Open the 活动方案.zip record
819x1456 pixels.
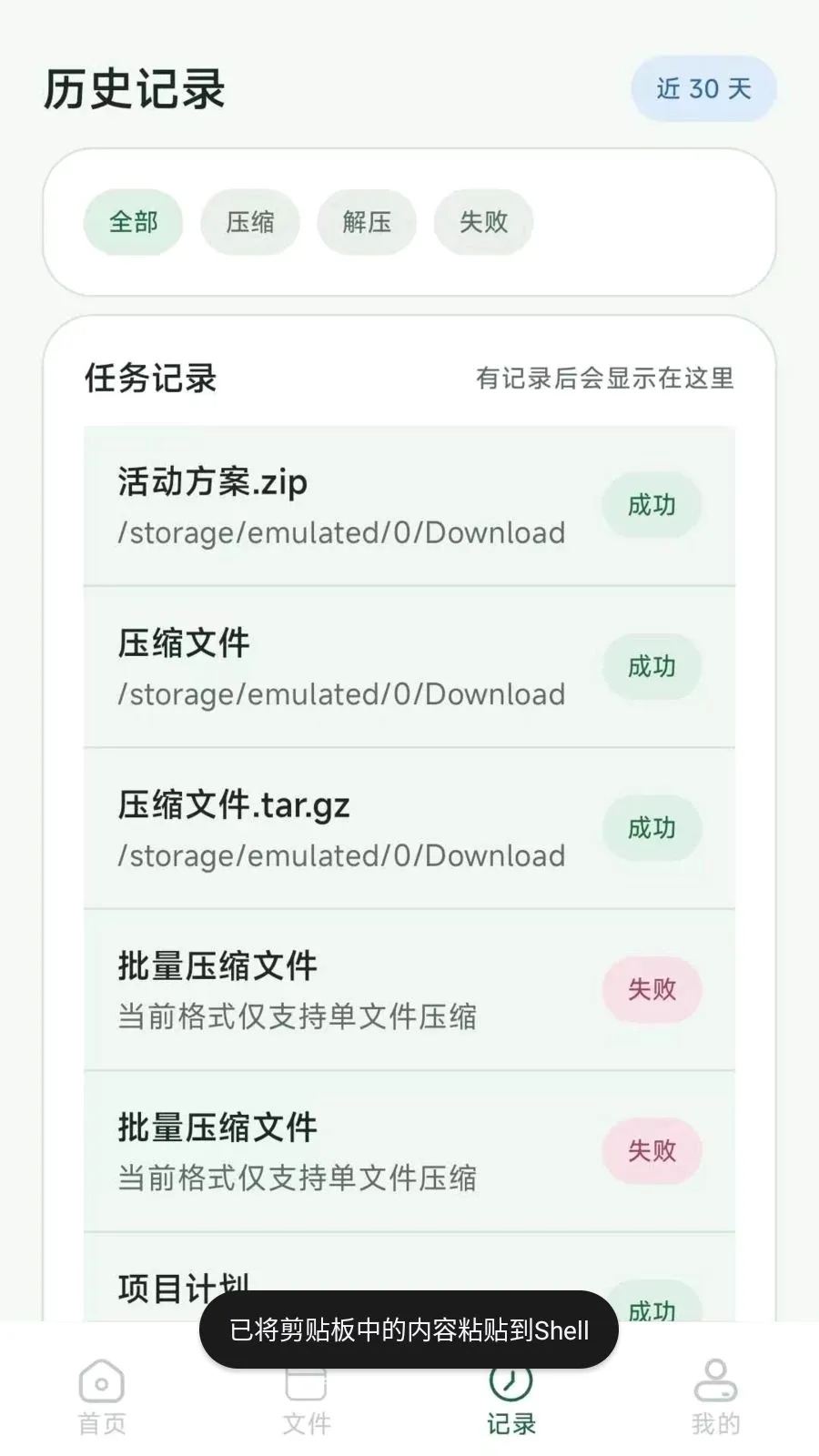coord(409,506)
